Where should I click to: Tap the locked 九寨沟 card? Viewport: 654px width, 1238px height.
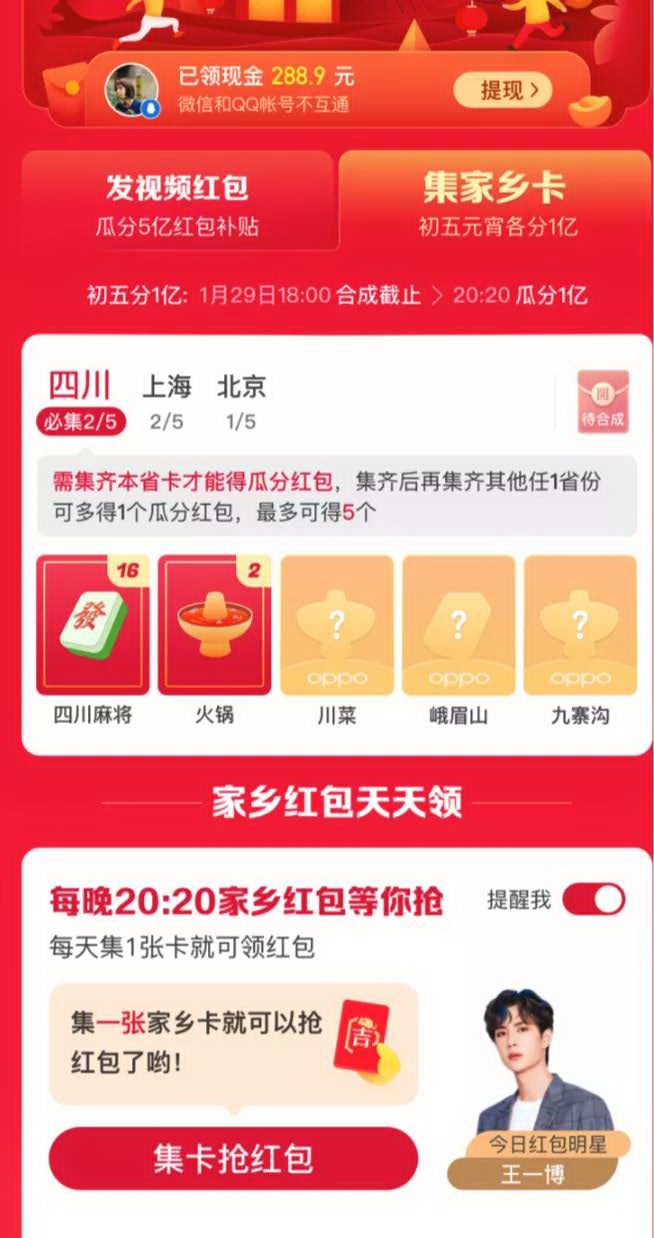pyautogui.click(x=580, y=627)
